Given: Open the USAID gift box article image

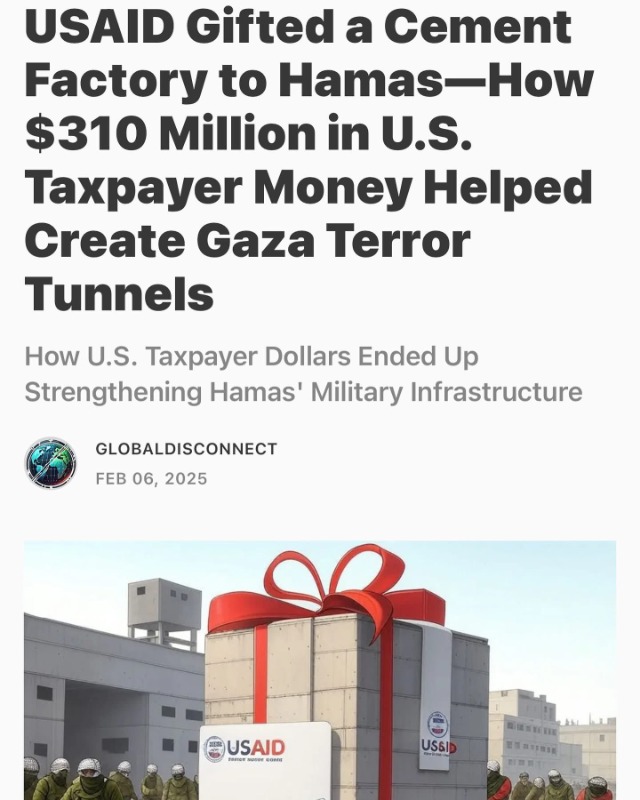Looking at the screenshot, I should tap(320, 670).
